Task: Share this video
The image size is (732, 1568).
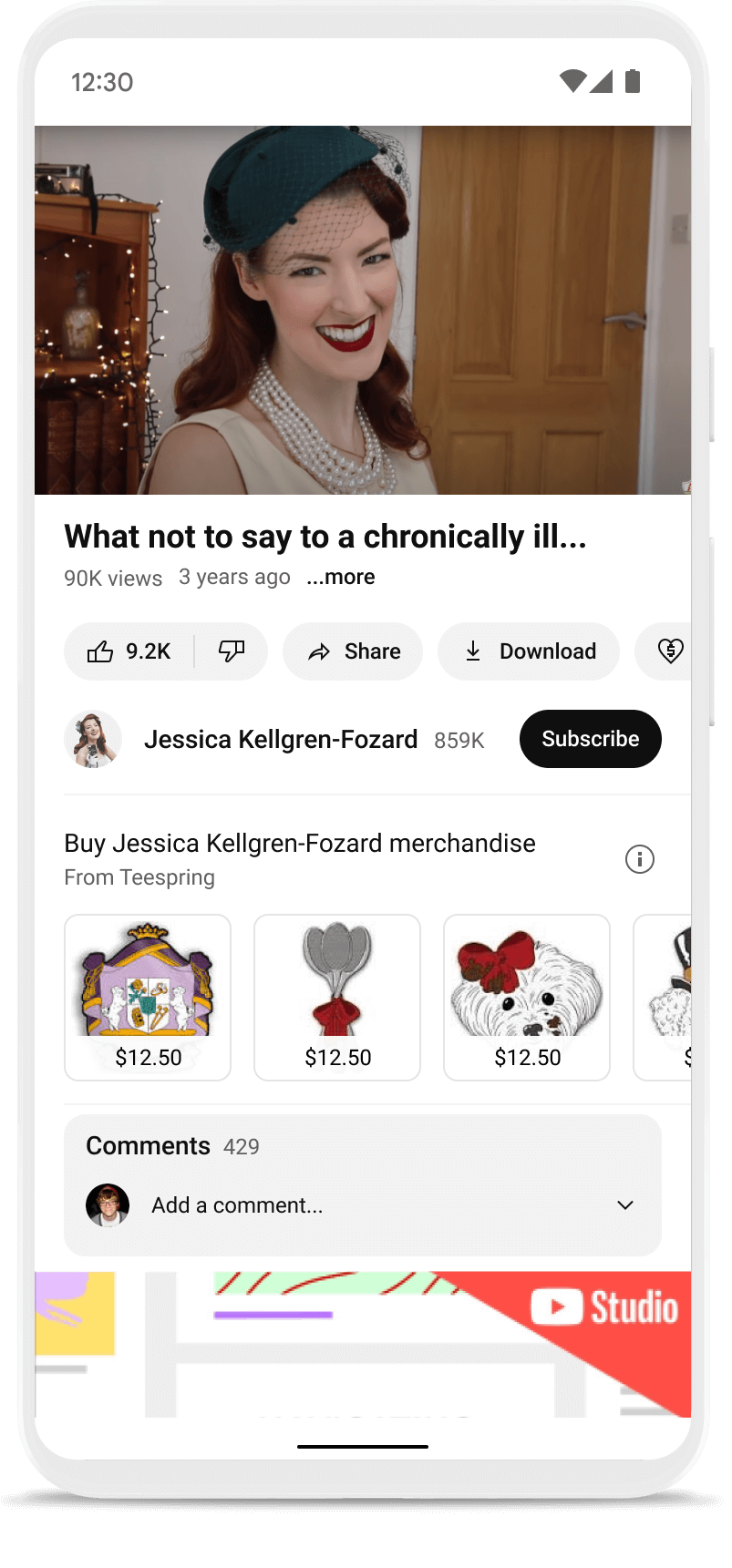Action: point(353,651)
